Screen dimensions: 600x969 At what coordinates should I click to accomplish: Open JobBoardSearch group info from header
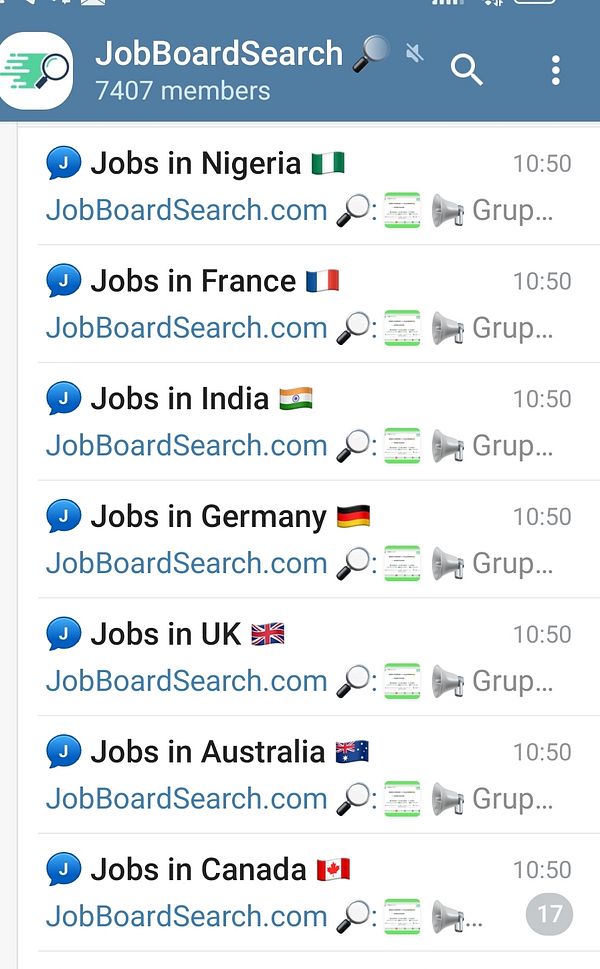[220, 70]
